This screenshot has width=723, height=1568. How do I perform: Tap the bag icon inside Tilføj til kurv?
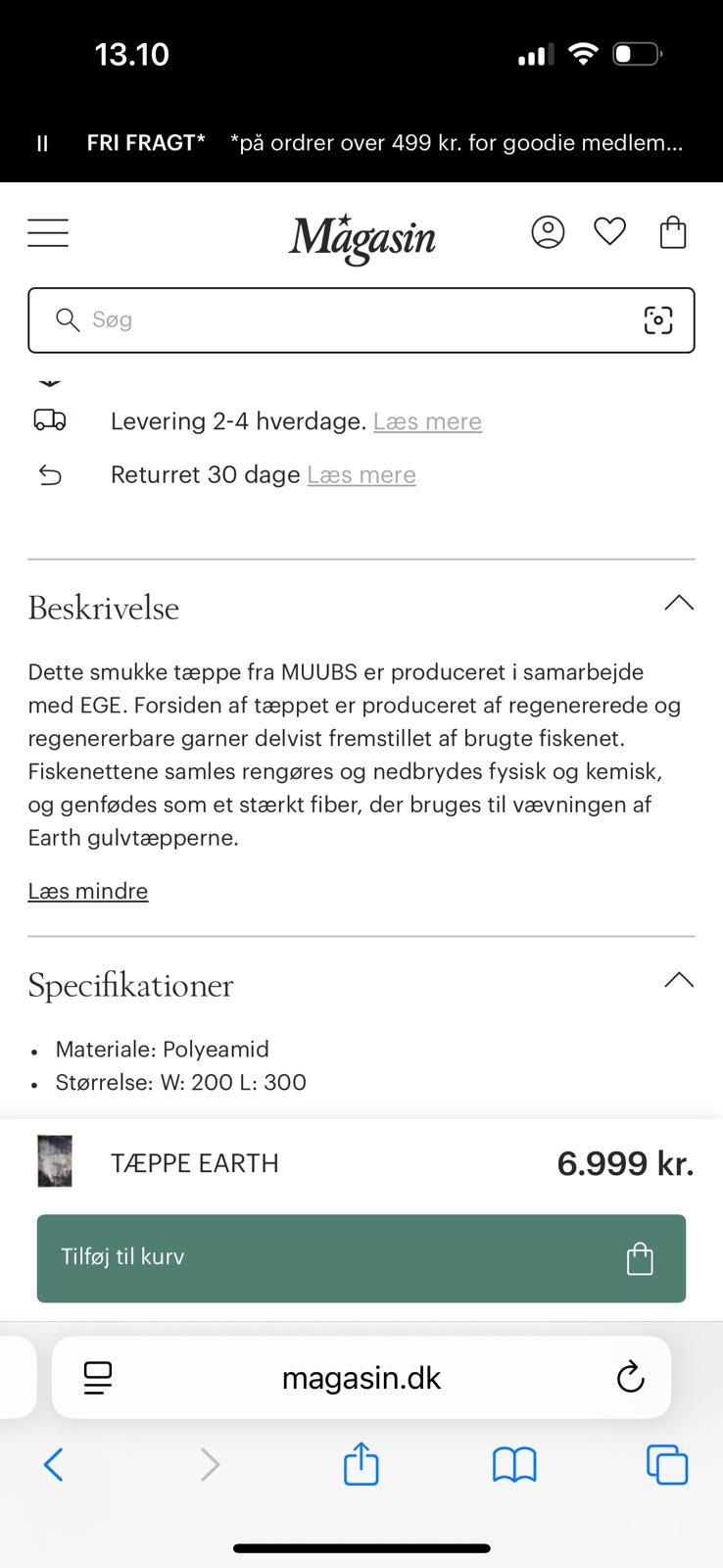[x=641, y=1258]
